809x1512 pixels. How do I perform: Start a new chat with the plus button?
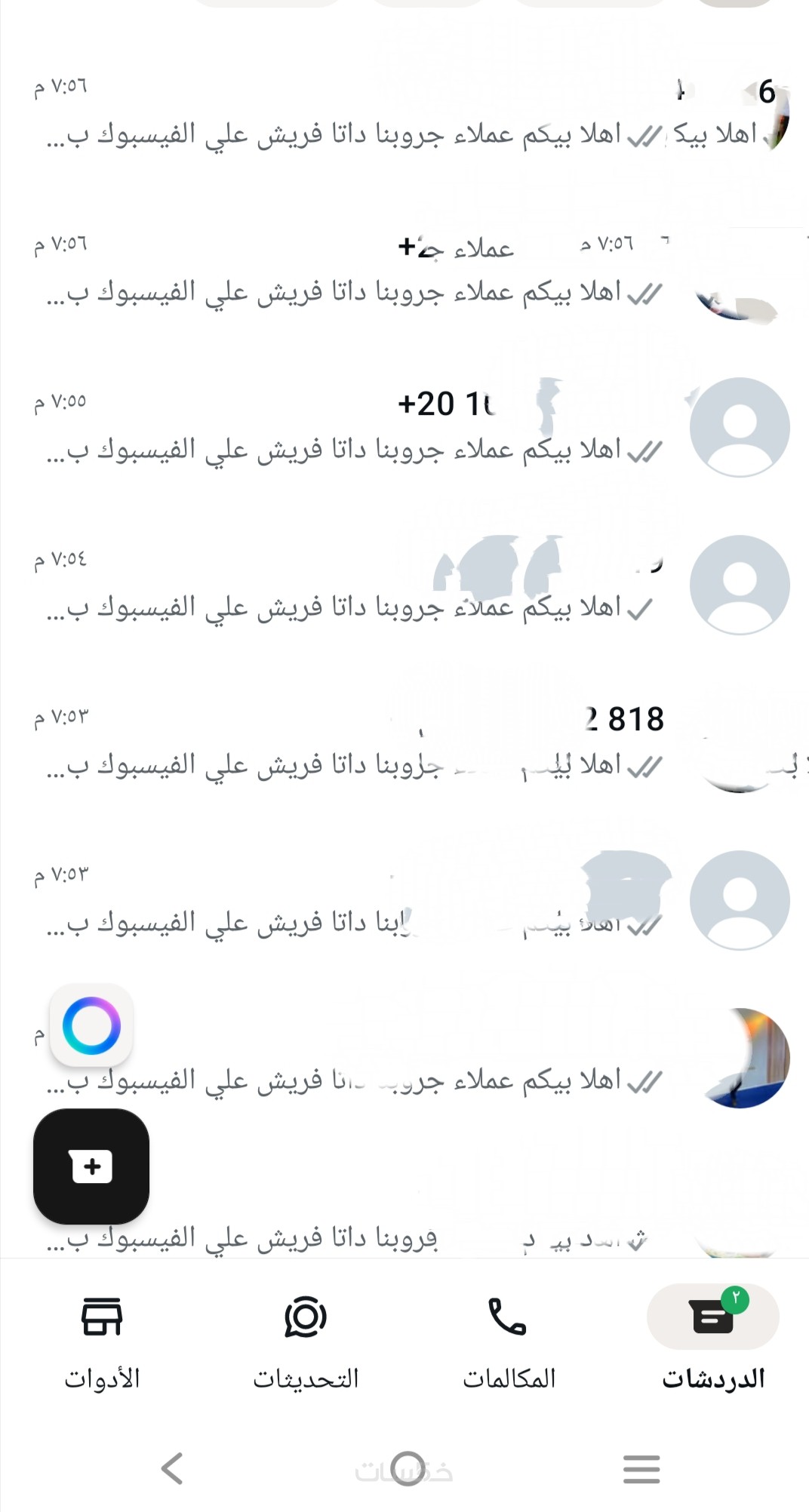[x=91, y=1166]
